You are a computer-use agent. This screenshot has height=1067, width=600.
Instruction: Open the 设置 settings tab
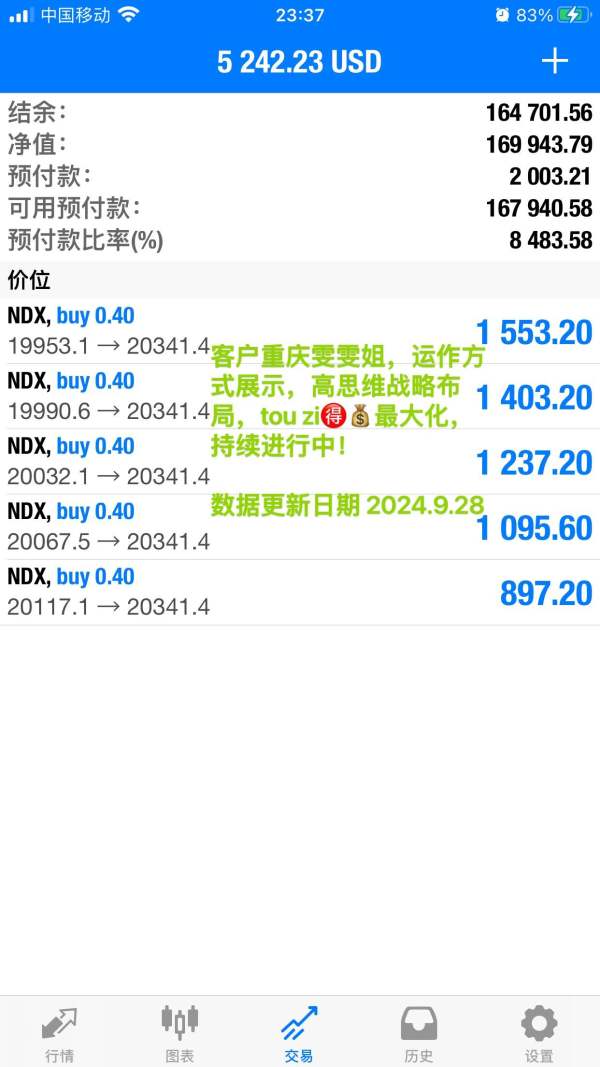click(539, 1033)
